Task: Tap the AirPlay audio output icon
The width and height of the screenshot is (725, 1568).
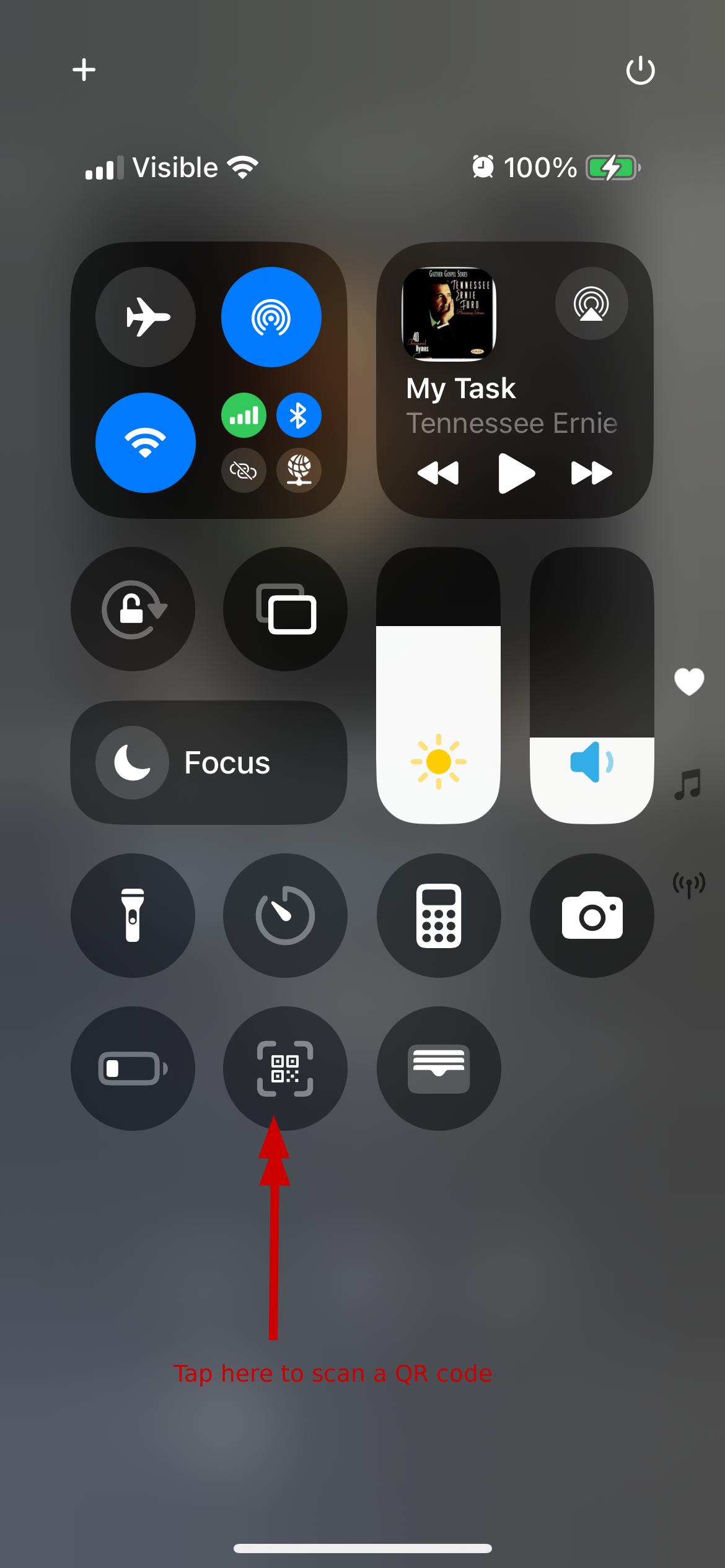Action: click(591, 303)
